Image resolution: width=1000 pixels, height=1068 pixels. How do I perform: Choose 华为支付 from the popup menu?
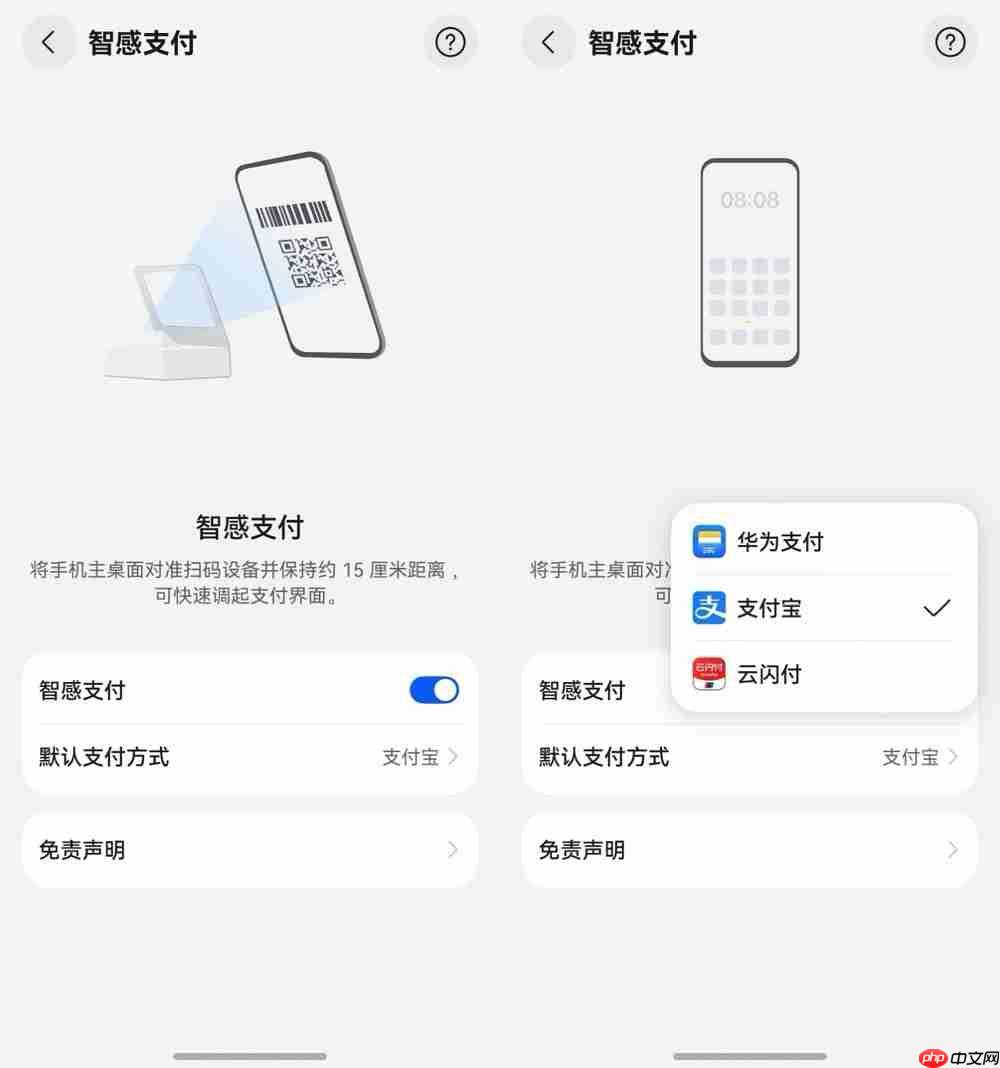click(780, 541)
